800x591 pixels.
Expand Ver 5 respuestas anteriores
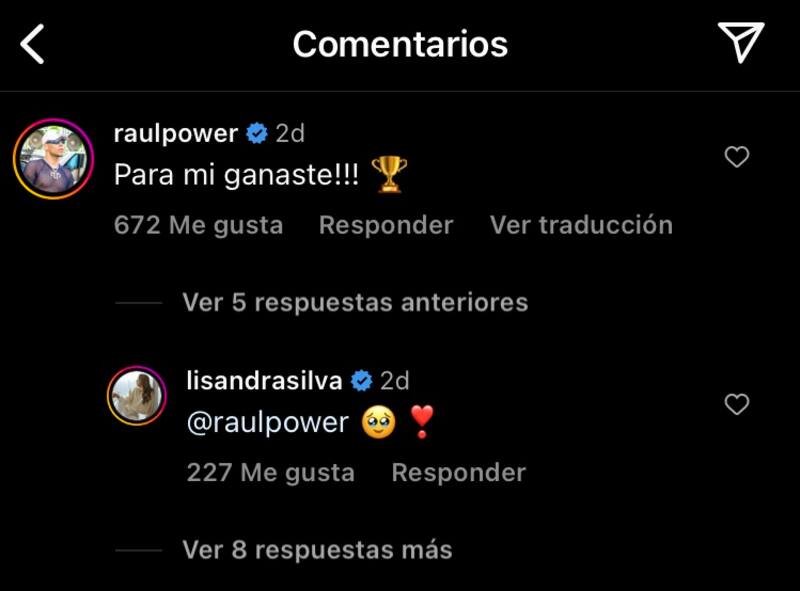coord(355,302)
